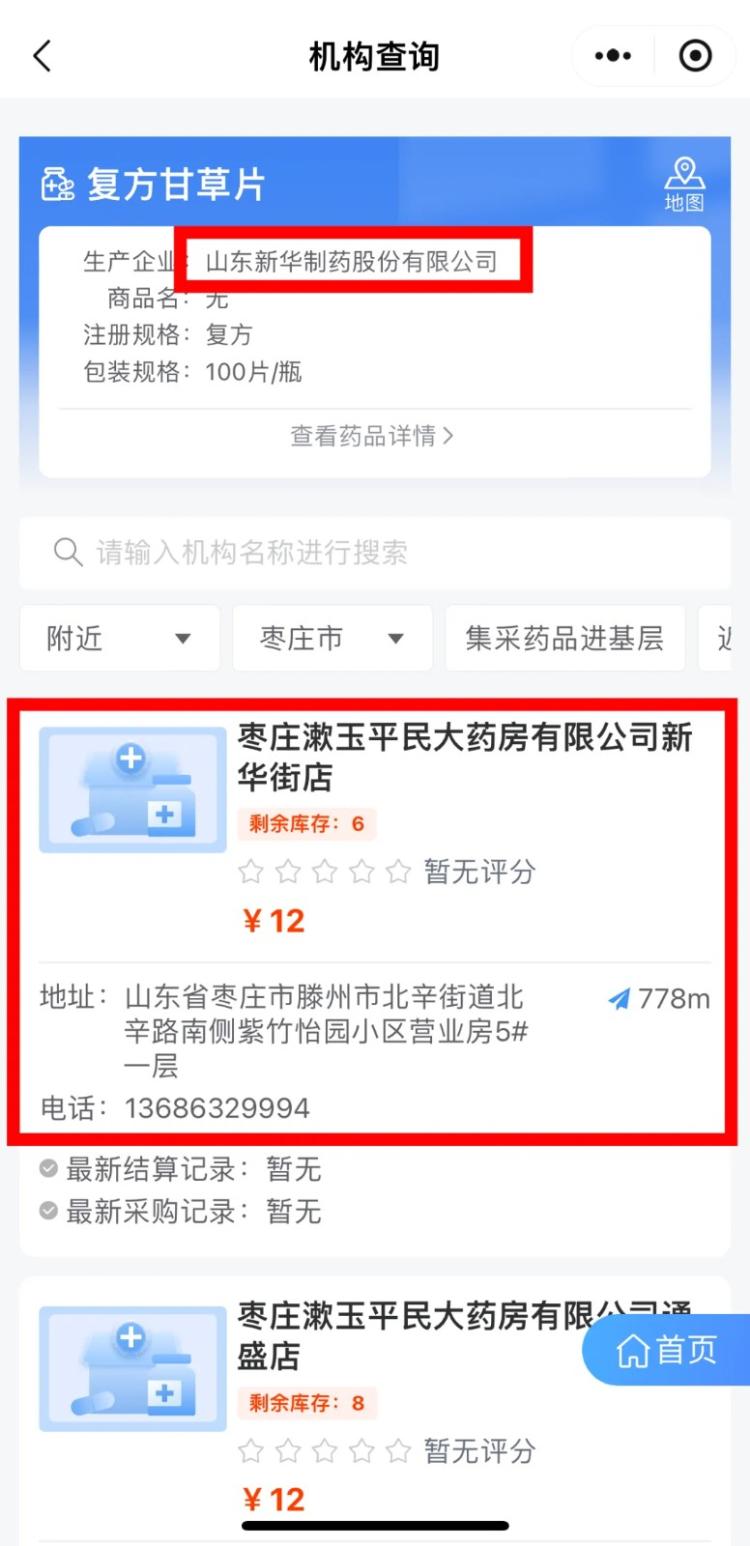Return to 首页 via the floating button
Viewport: 750px width, 1546px height.
pyautogui.click(x=668, y=1350)
